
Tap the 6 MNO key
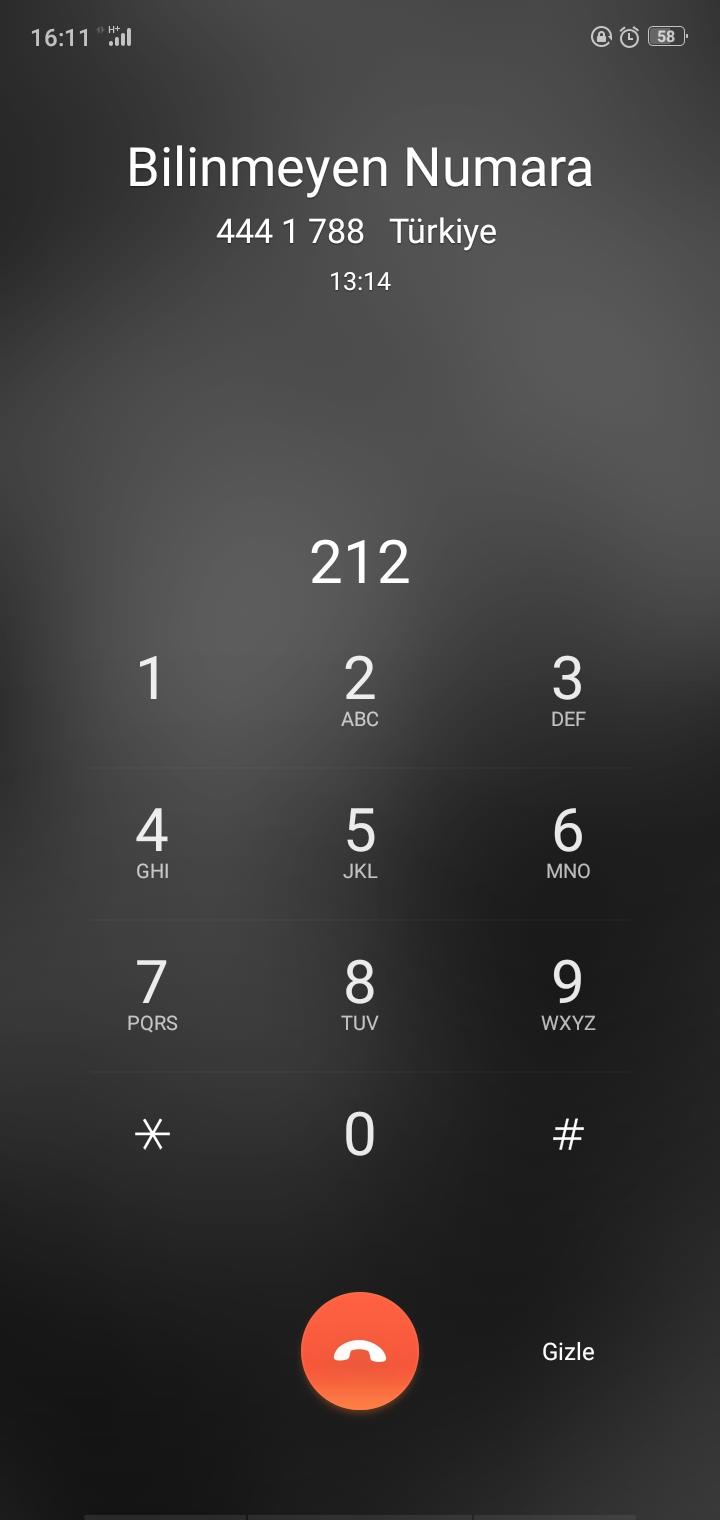click(568, 843)
